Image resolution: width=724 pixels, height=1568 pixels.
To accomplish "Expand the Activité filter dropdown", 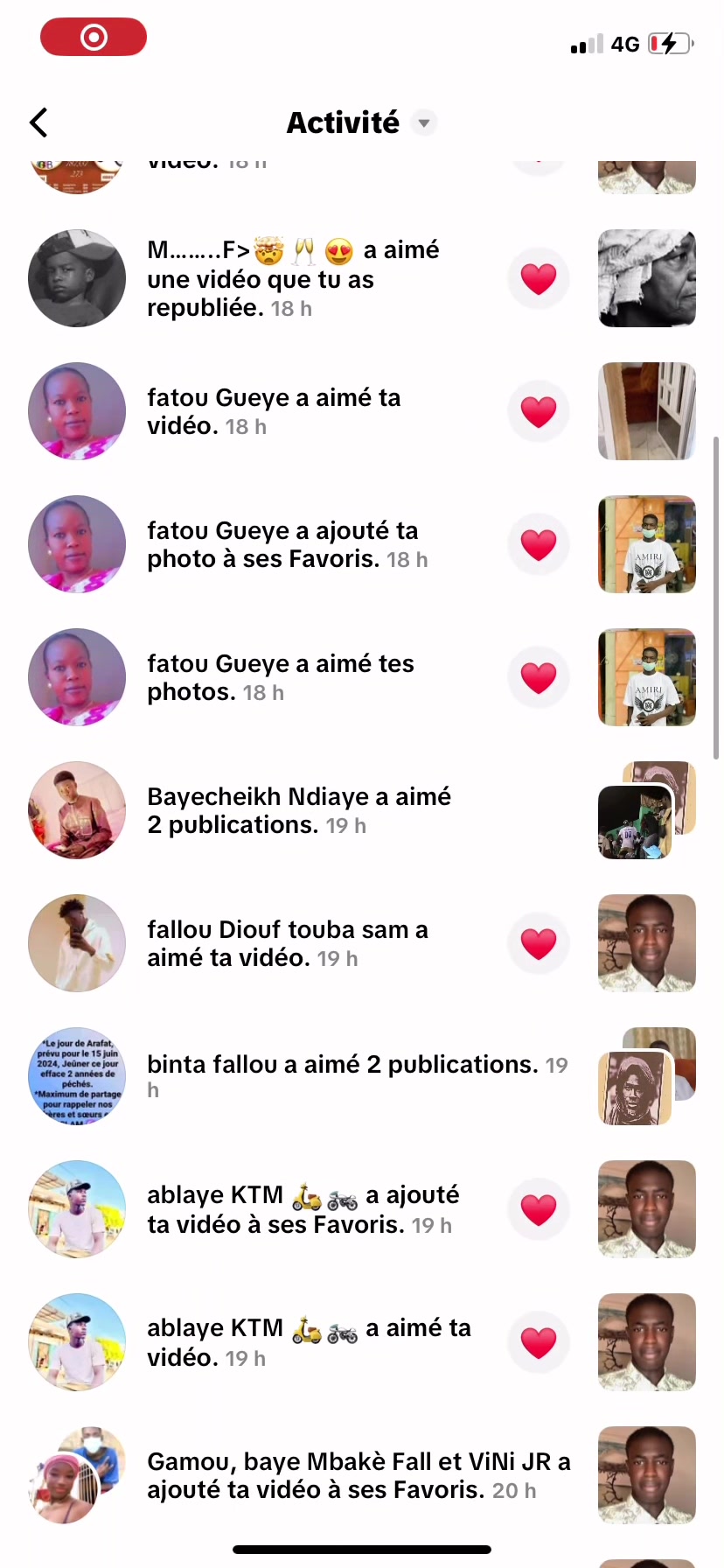I will 424,123.
